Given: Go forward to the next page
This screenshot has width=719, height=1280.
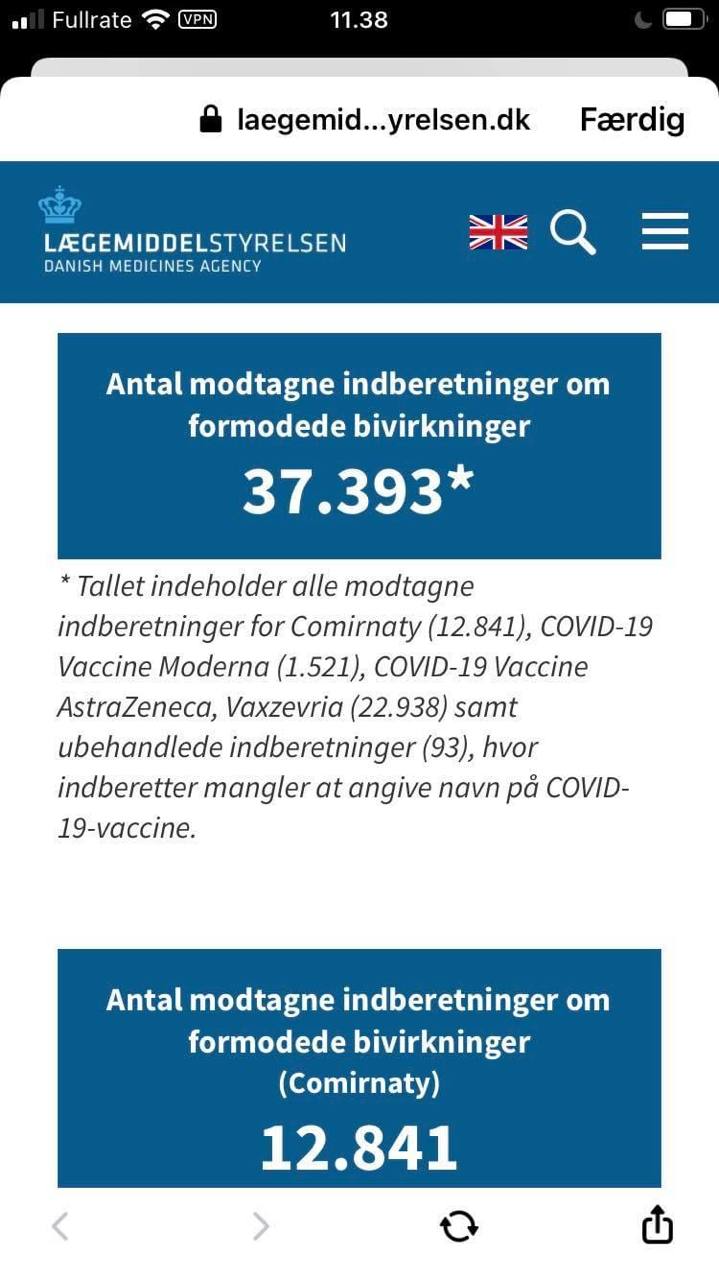Looking at the screenshot, I should tap(260, 1225).
